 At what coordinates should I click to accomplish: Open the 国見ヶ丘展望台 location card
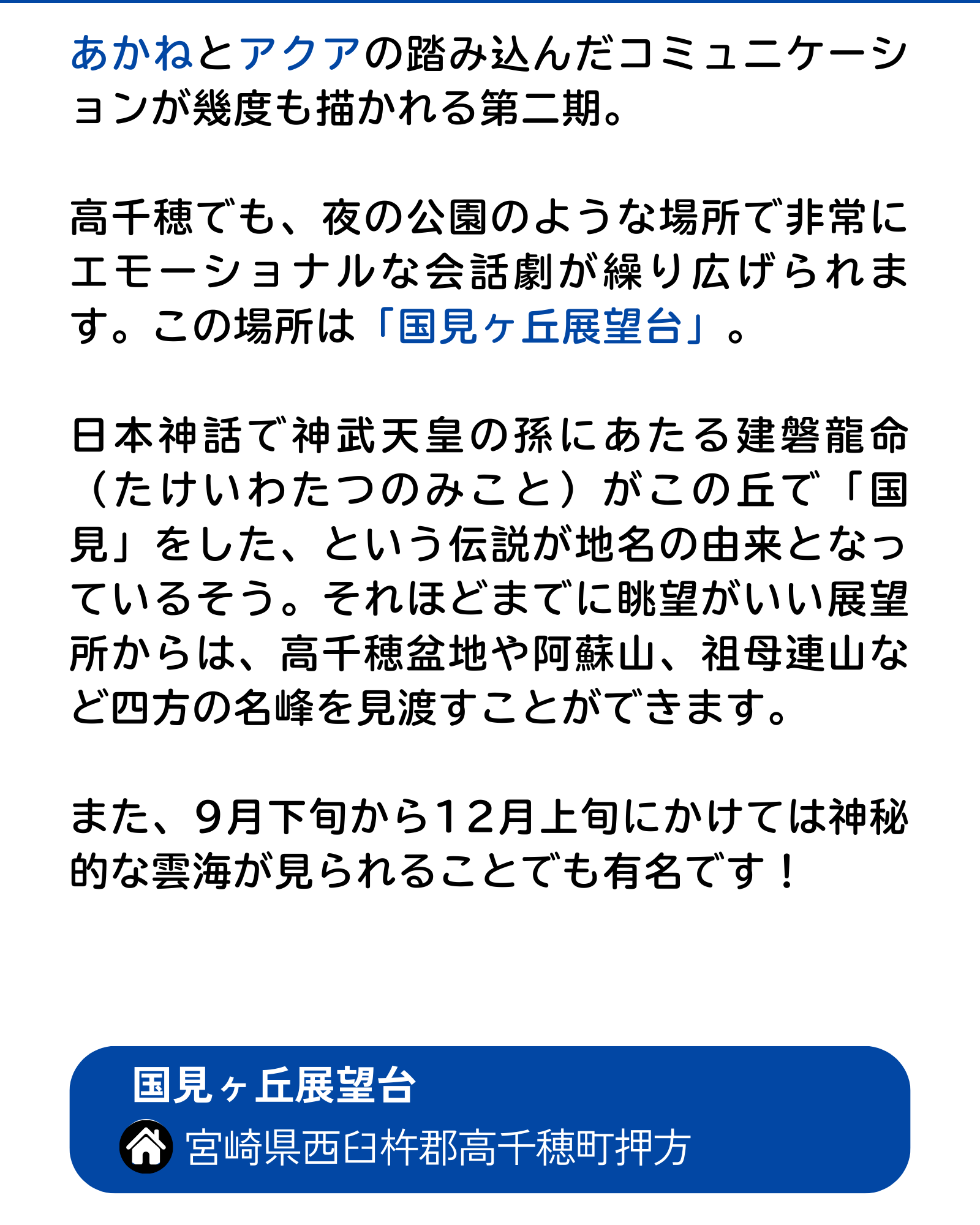489,1119
